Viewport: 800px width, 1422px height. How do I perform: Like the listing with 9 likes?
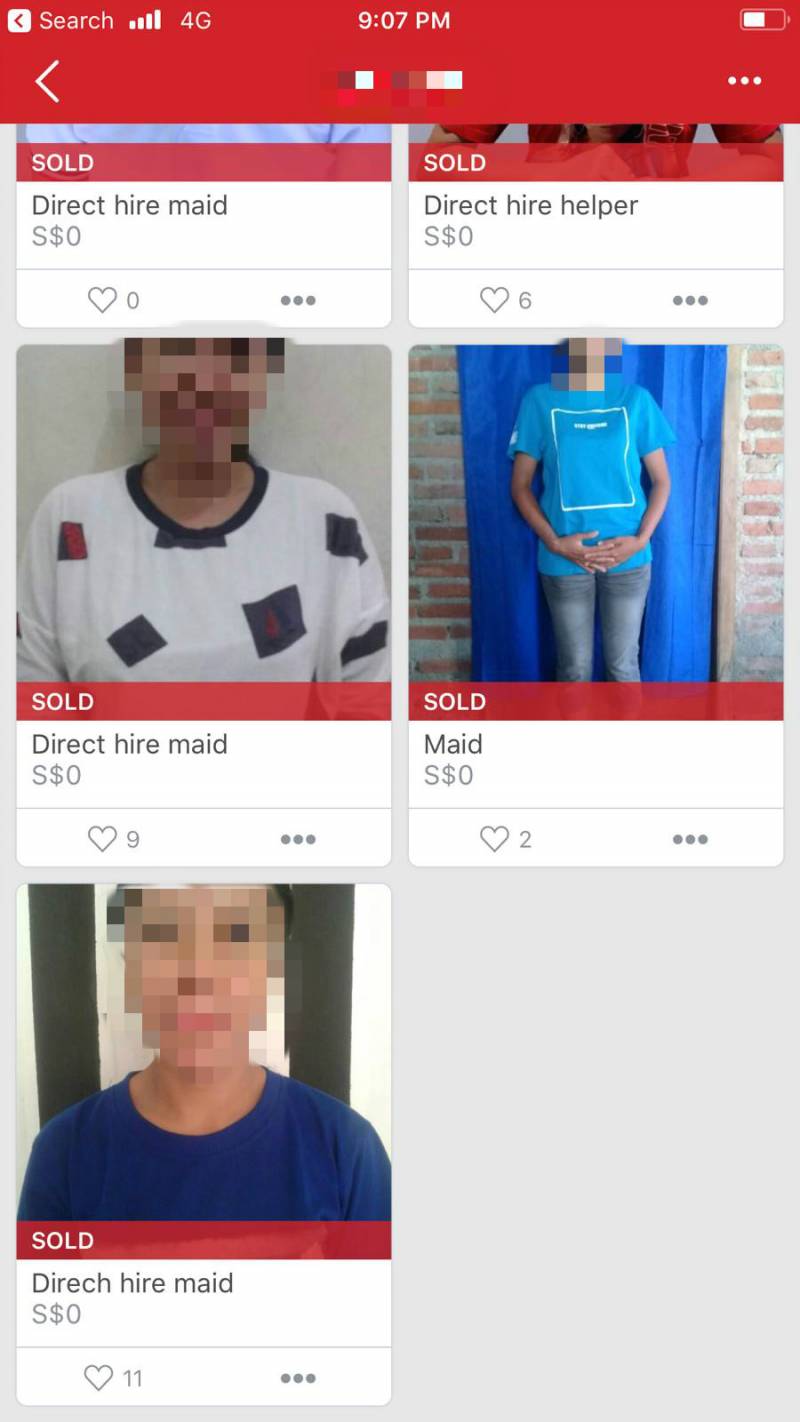[x=103, y=839]
